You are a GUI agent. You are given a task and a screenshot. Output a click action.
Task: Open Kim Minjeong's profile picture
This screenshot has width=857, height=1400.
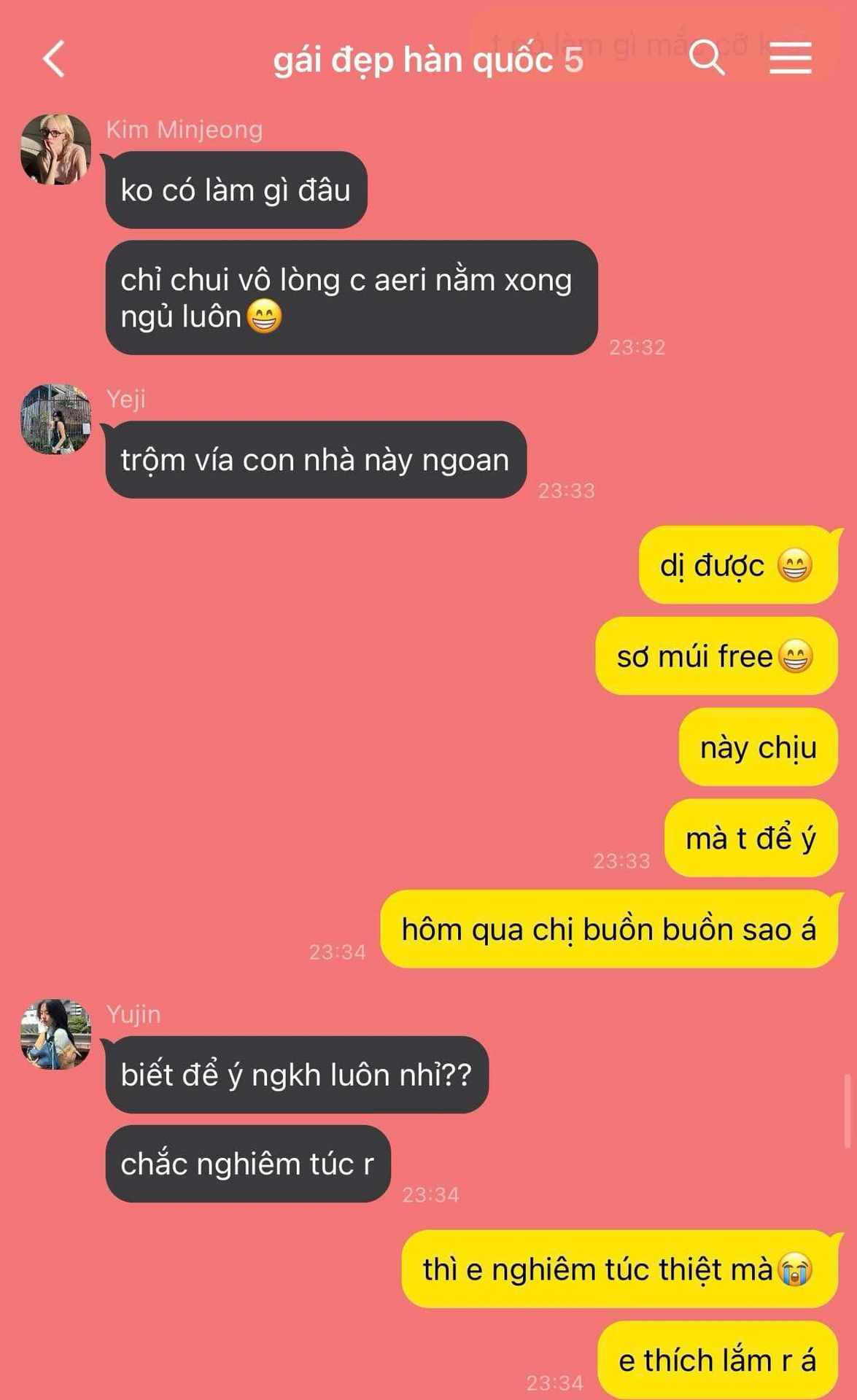pos(55,149)
